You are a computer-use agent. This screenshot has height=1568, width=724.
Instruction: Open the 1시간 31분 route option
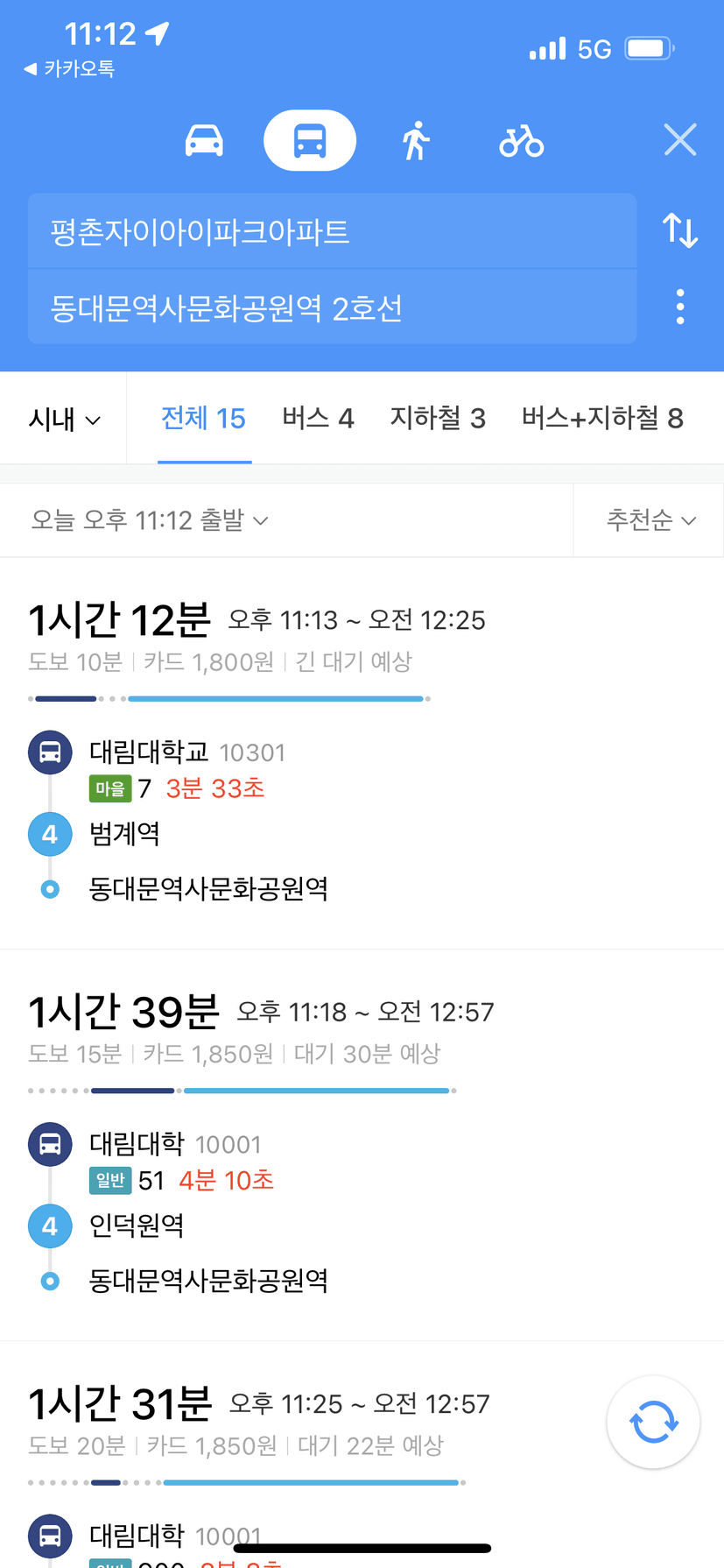point(362,1455)
